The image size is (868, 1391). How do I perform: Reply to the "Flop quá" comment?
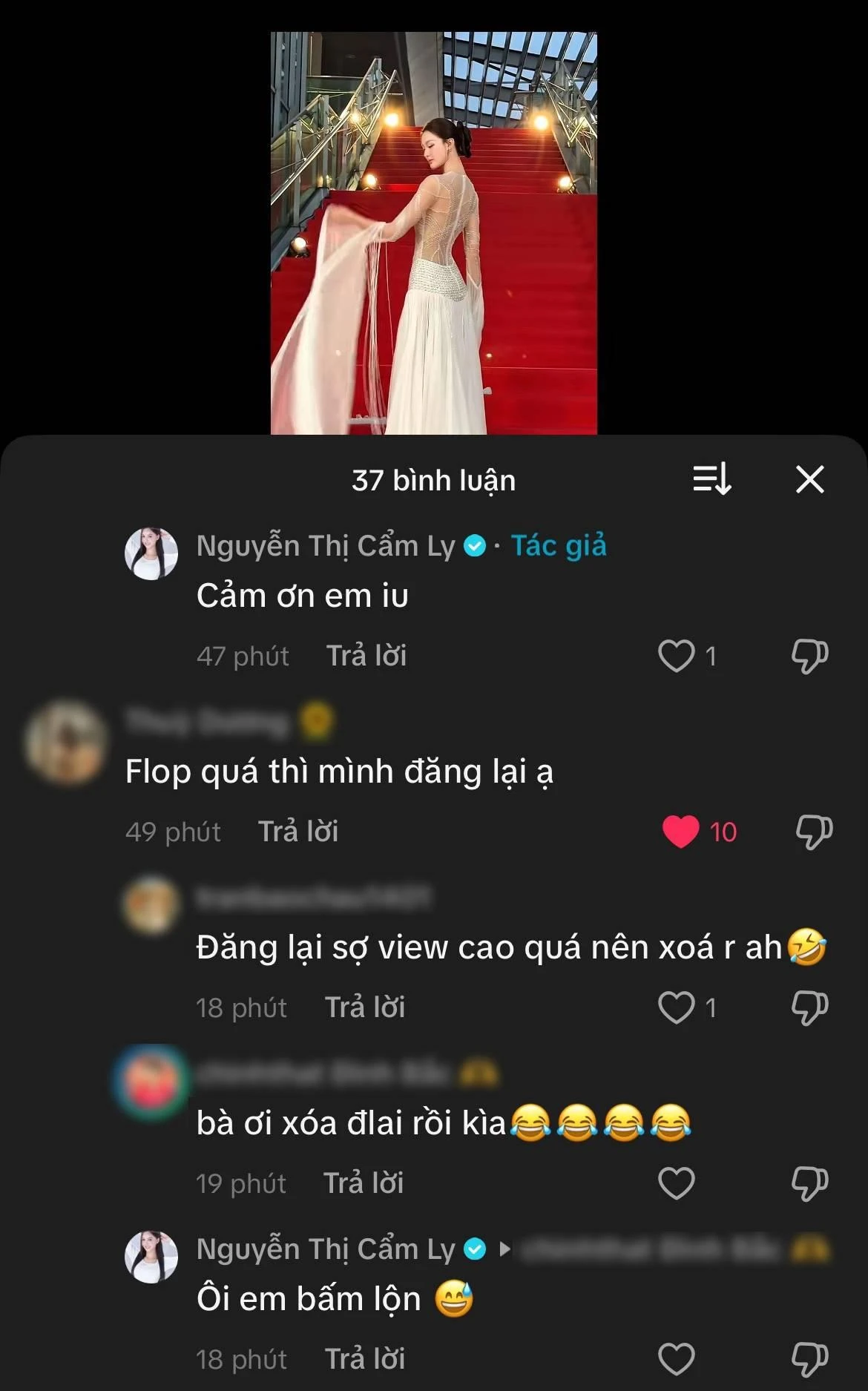[298, 832]
